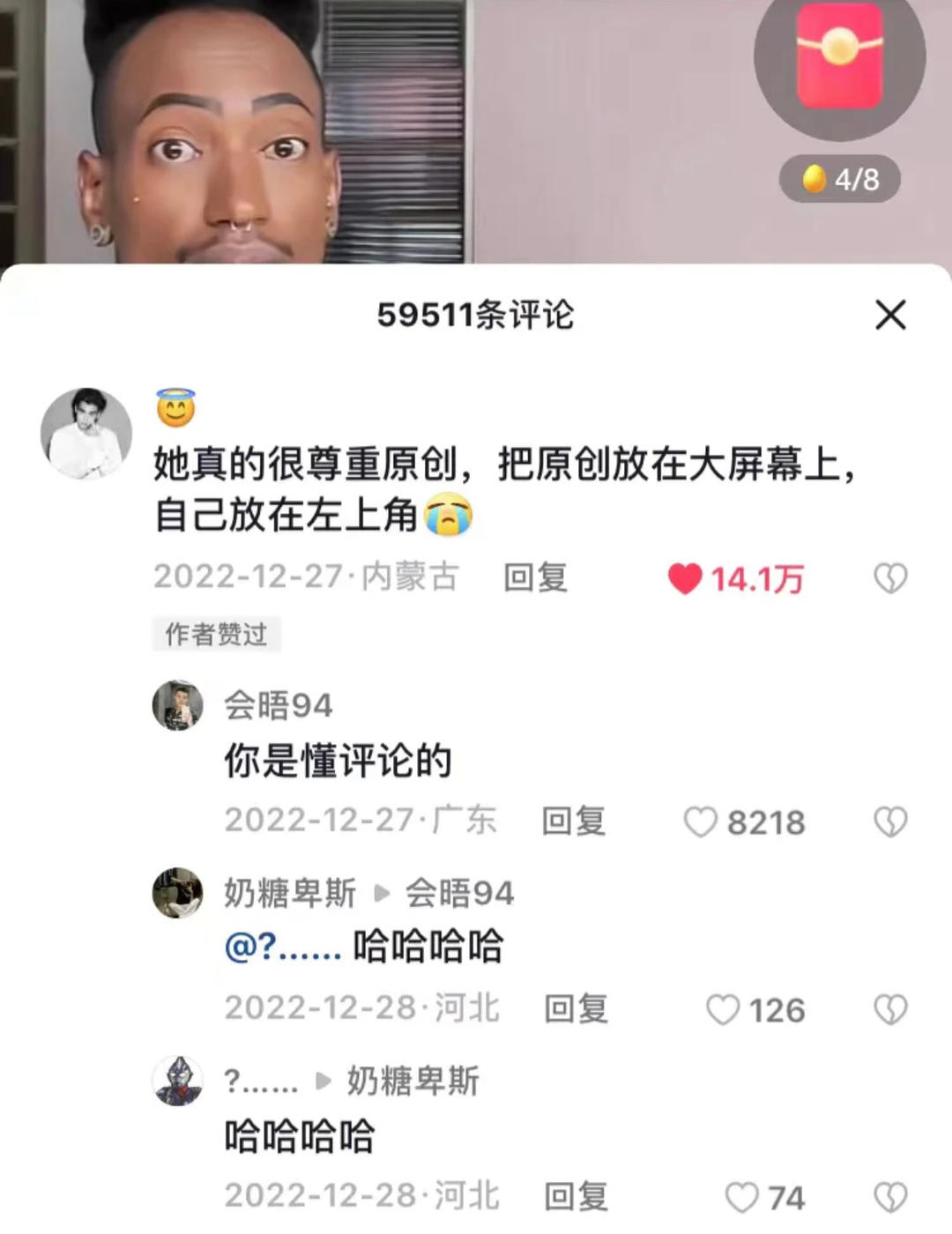Screen dimensions: 952x1234
Task: Open the top commenter's profile avatar
Action: (86, 433)
